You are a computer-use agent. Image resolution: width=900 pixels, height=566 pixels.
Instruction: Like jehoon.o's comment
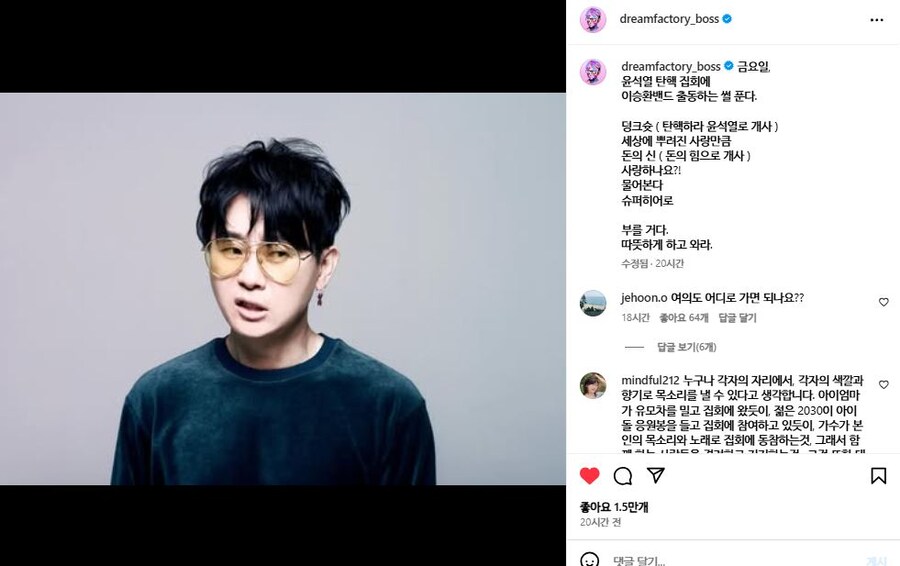(883, 302)
